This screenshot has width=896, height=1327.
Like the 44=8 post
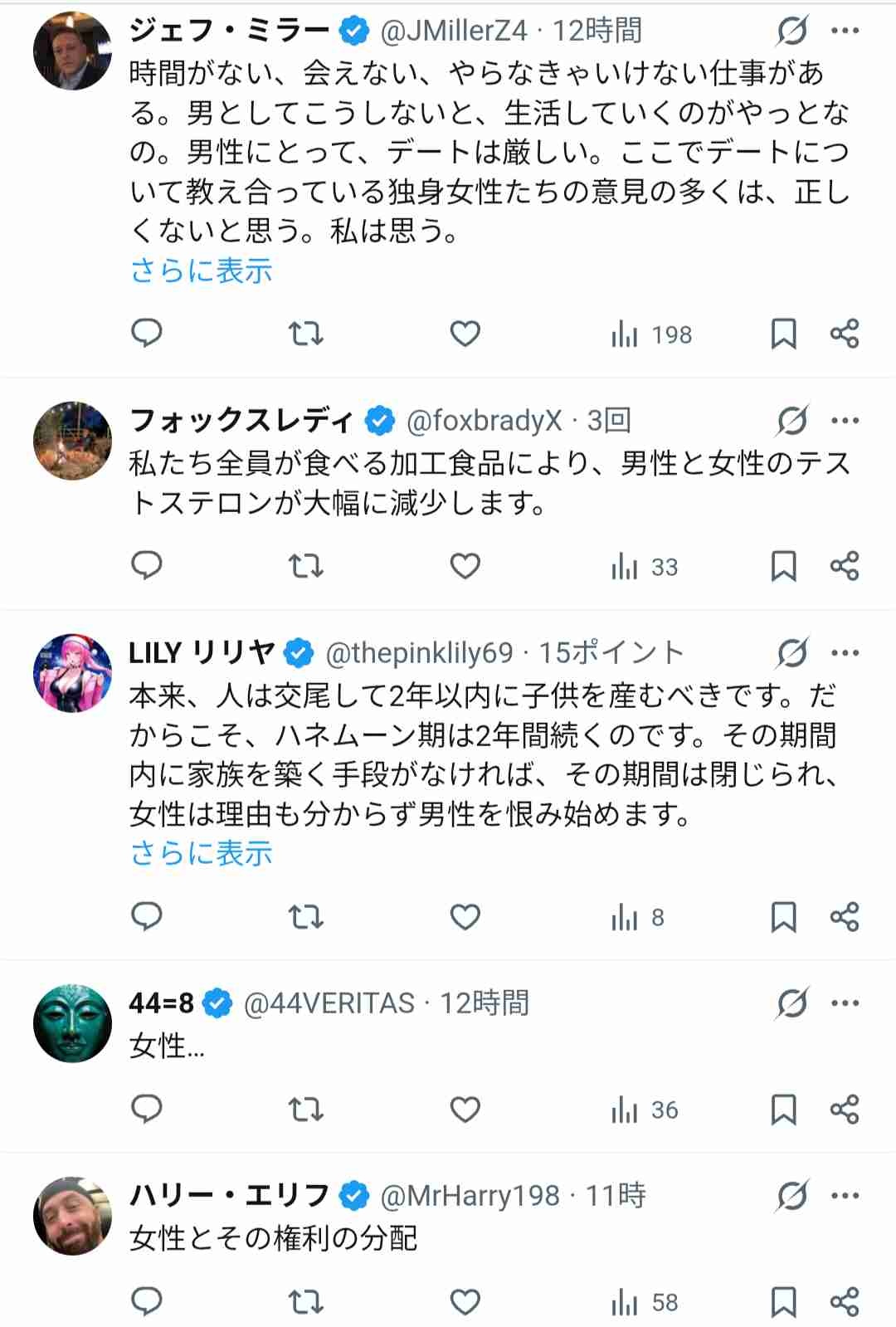pyautogui.click(x=465, y=1110)
